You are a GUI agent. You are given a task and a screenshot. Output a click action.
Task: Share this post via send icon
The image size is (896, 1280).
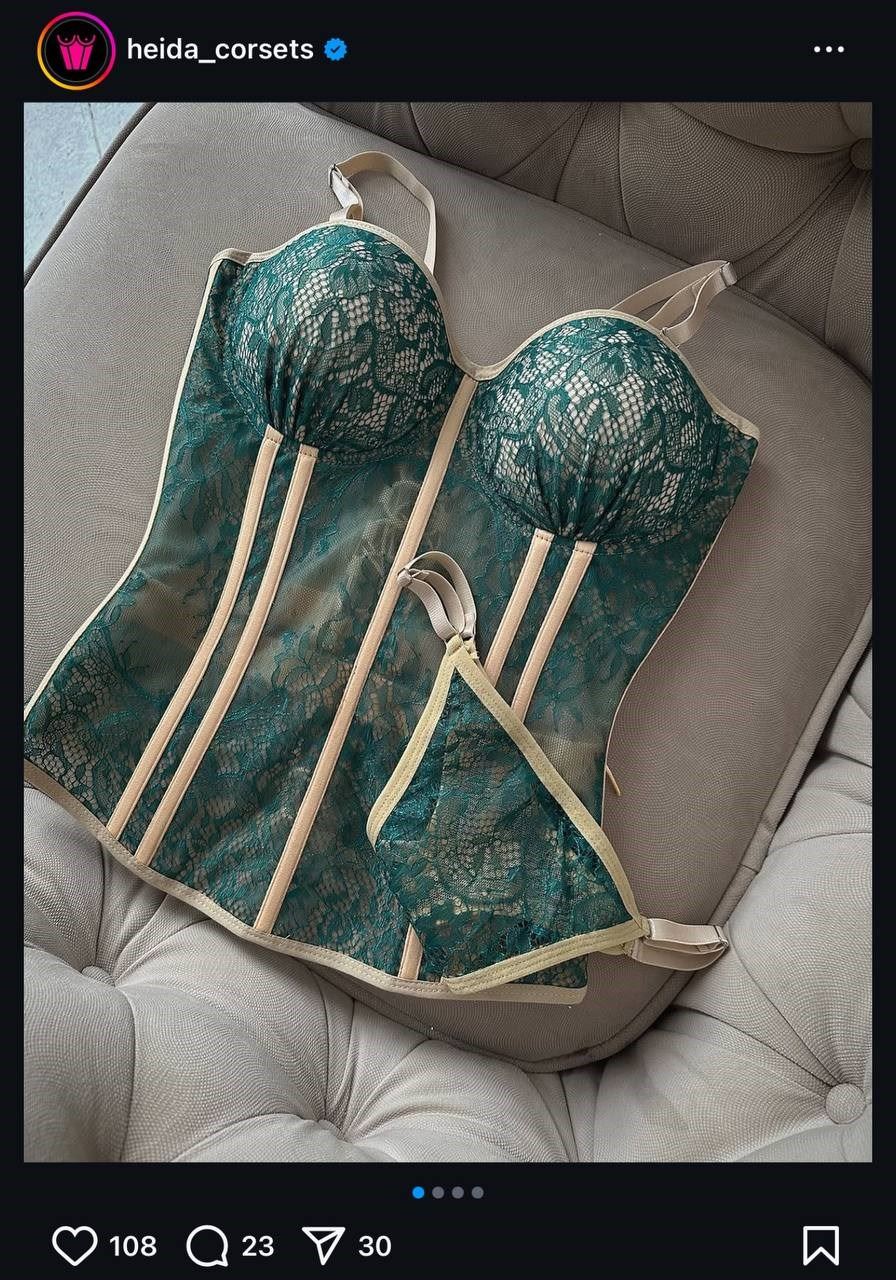pyautogui.click(x=323, y=1246)
